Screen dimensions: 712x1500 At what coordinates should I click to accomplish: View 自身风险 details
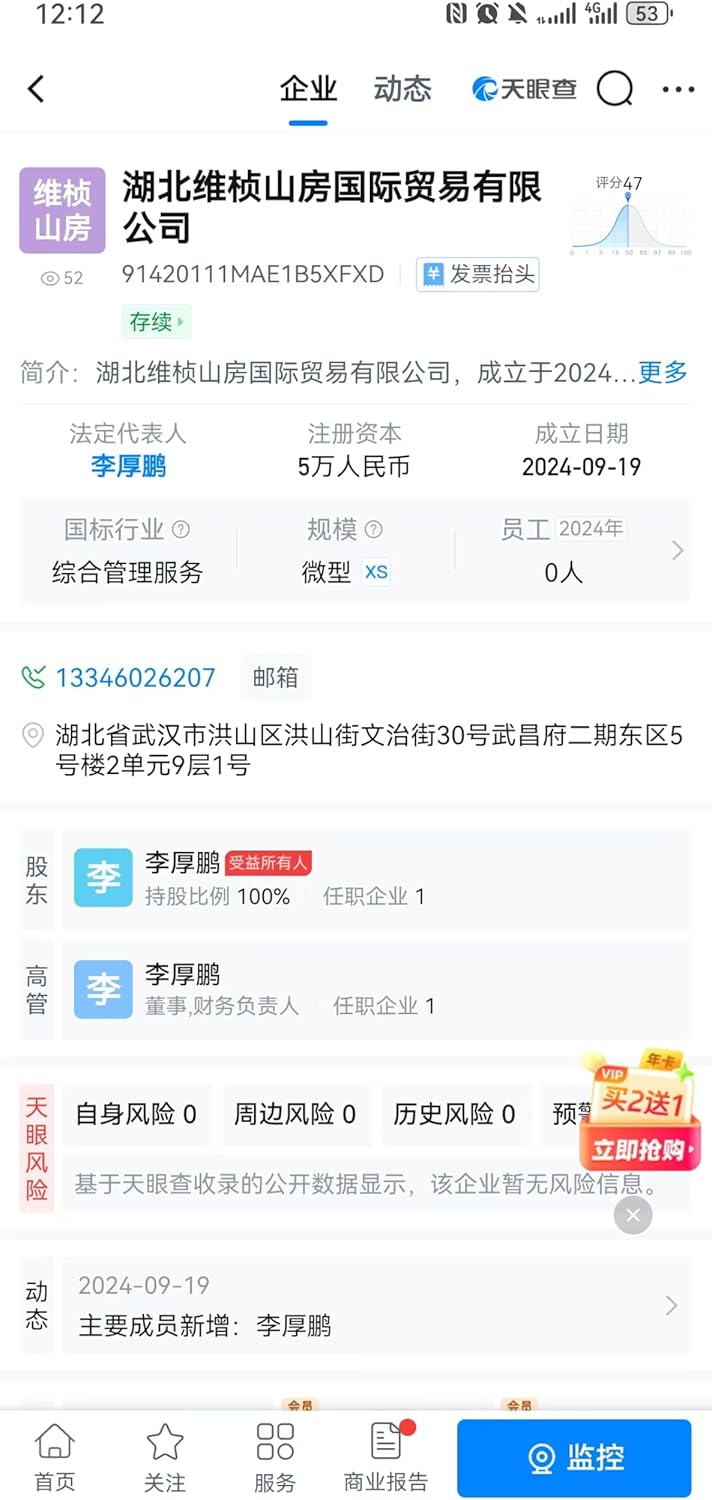point(136,1114)
